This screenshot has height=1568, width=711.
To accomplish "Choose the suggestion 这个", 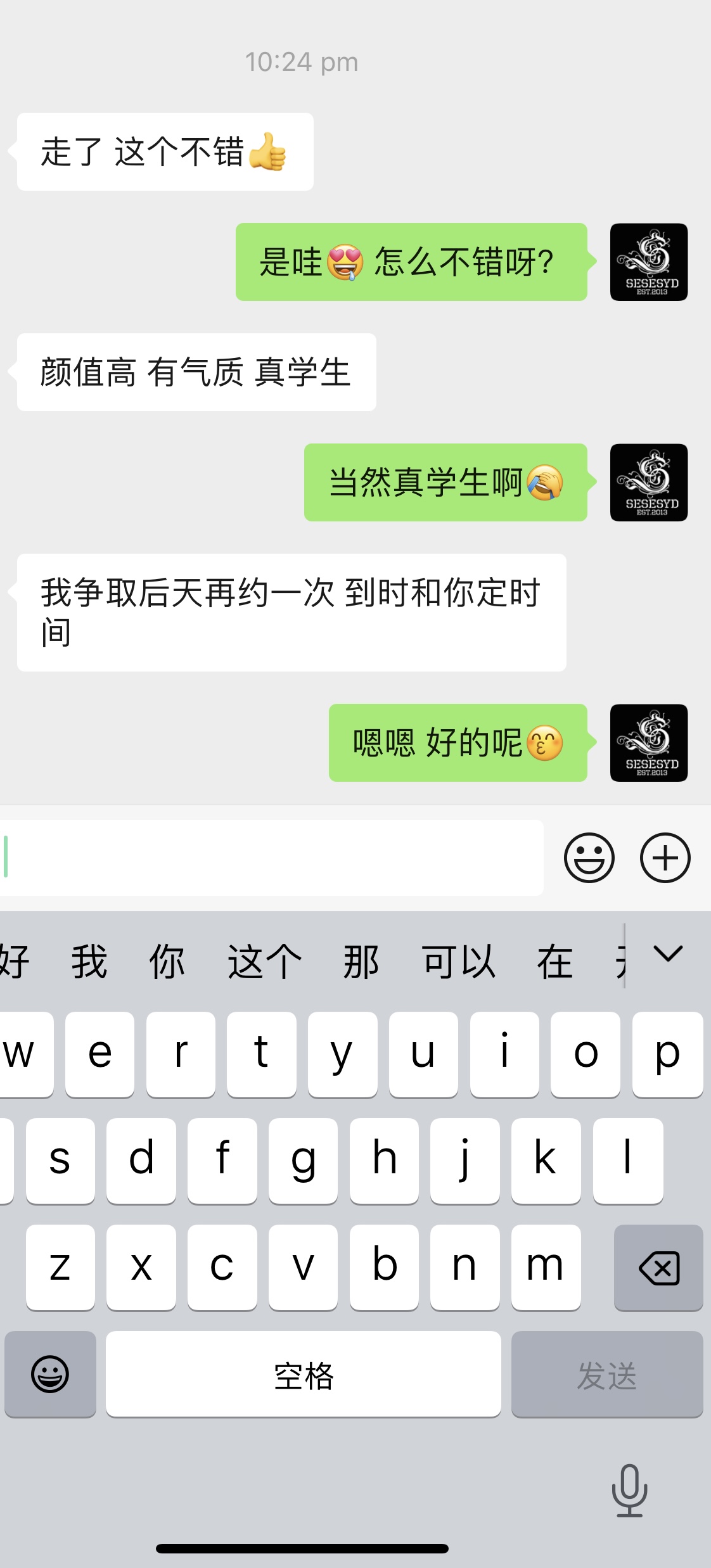I will (264, 961).
